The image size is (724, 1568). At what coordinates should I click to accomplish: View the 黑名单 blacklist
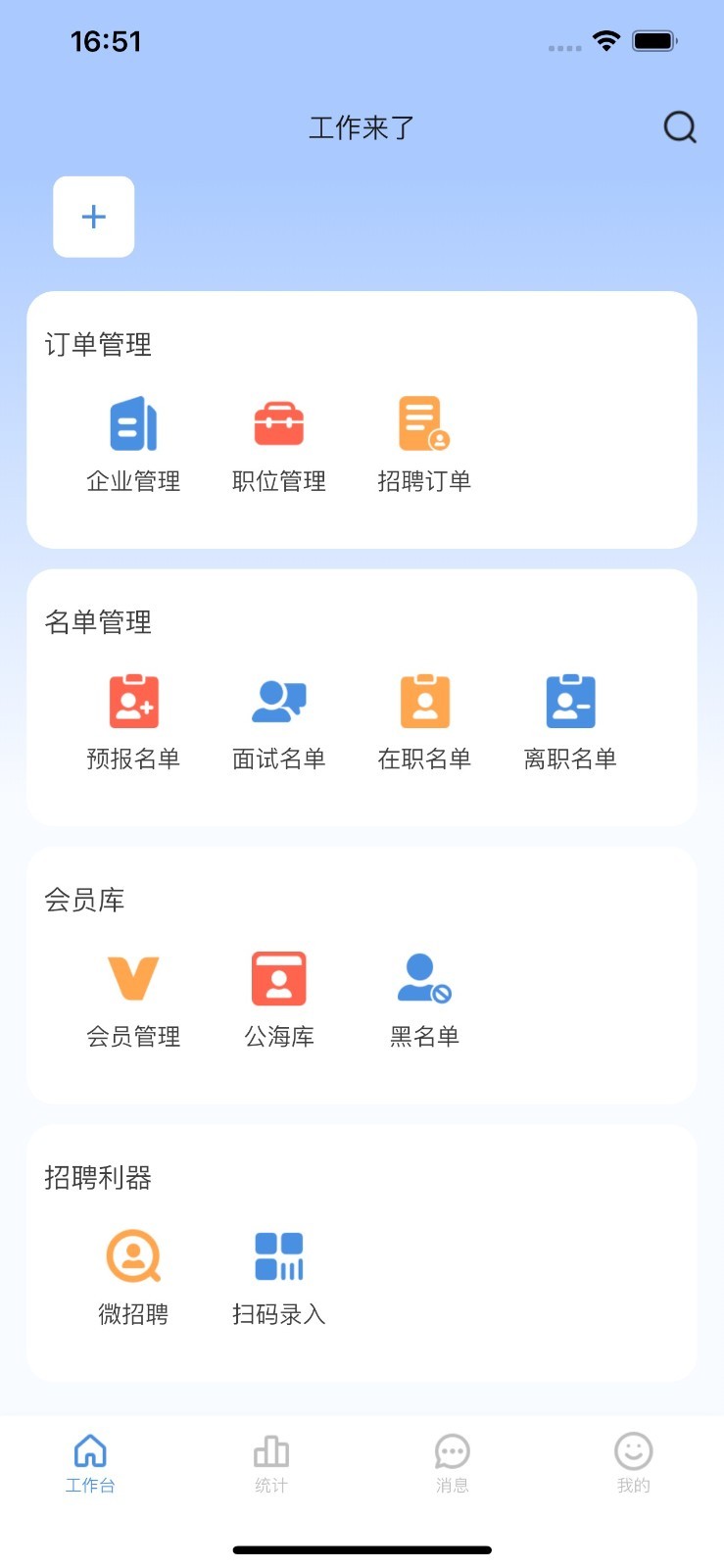(424, 997)
